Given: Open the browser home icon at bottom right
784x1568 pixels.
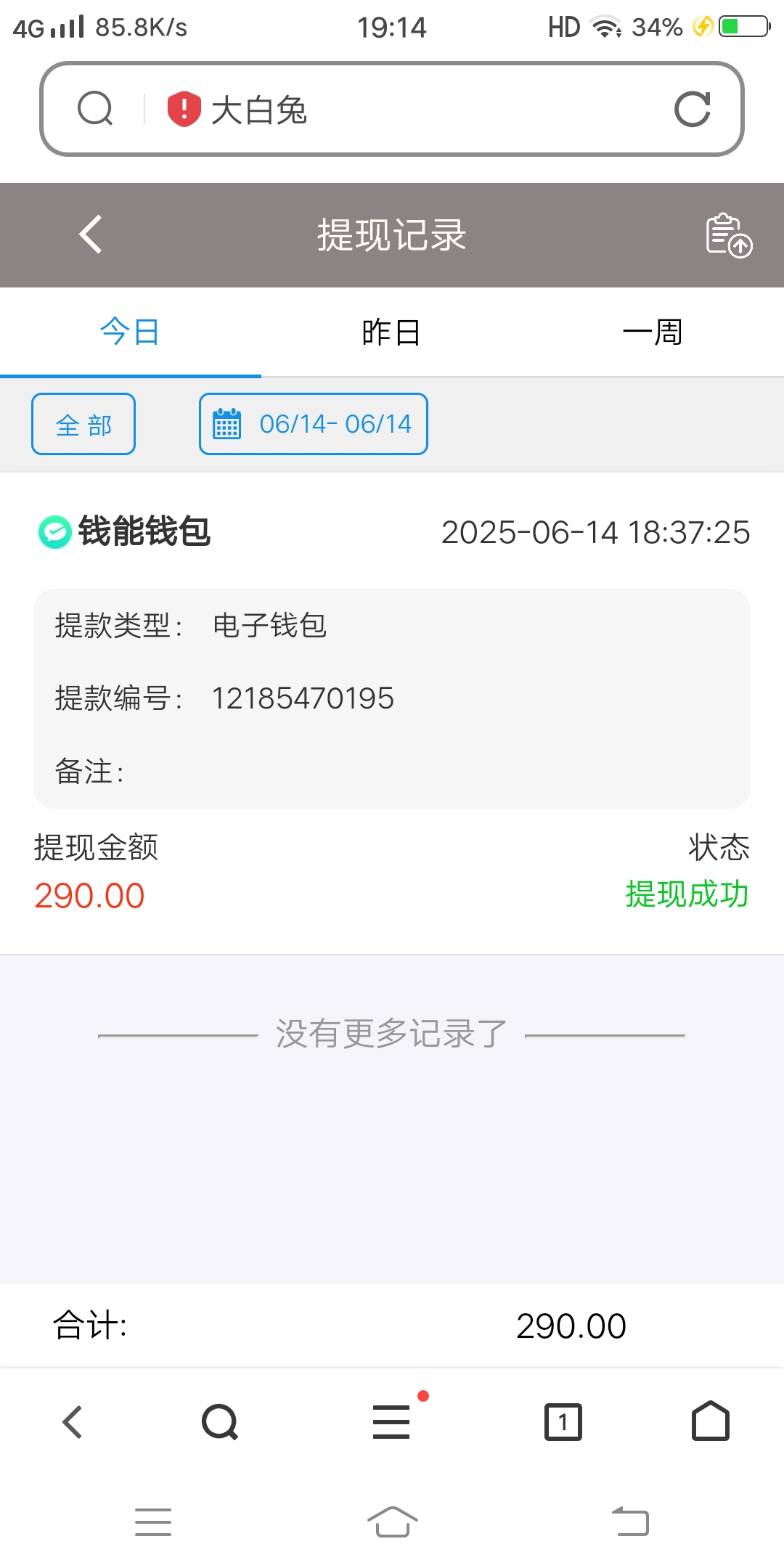Looking at the screenshot, I should 709,1421.
